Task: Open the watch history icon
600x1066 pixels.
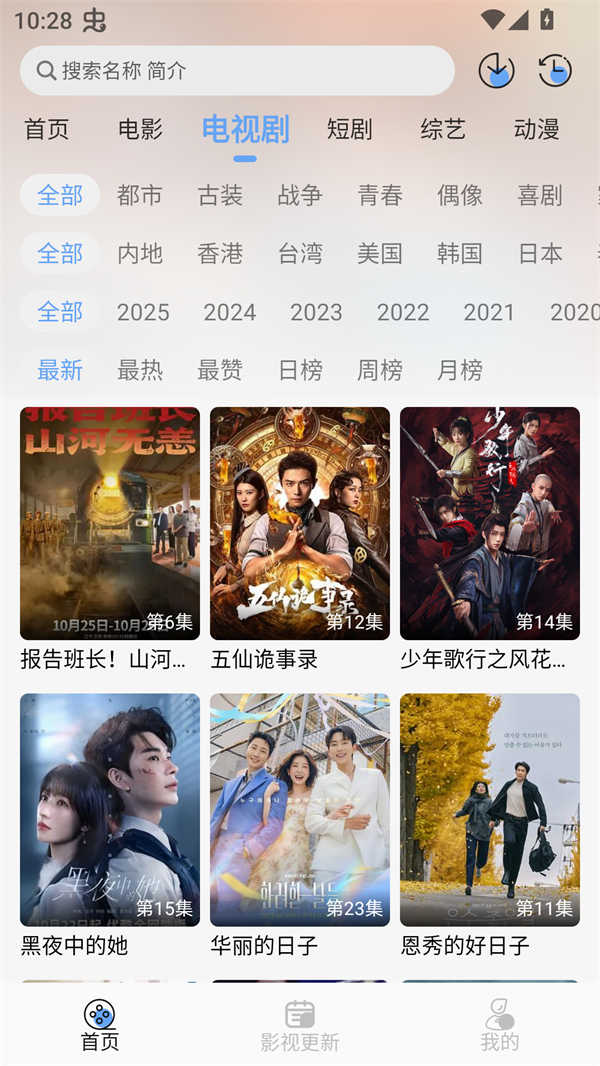Action: point(555,70)
